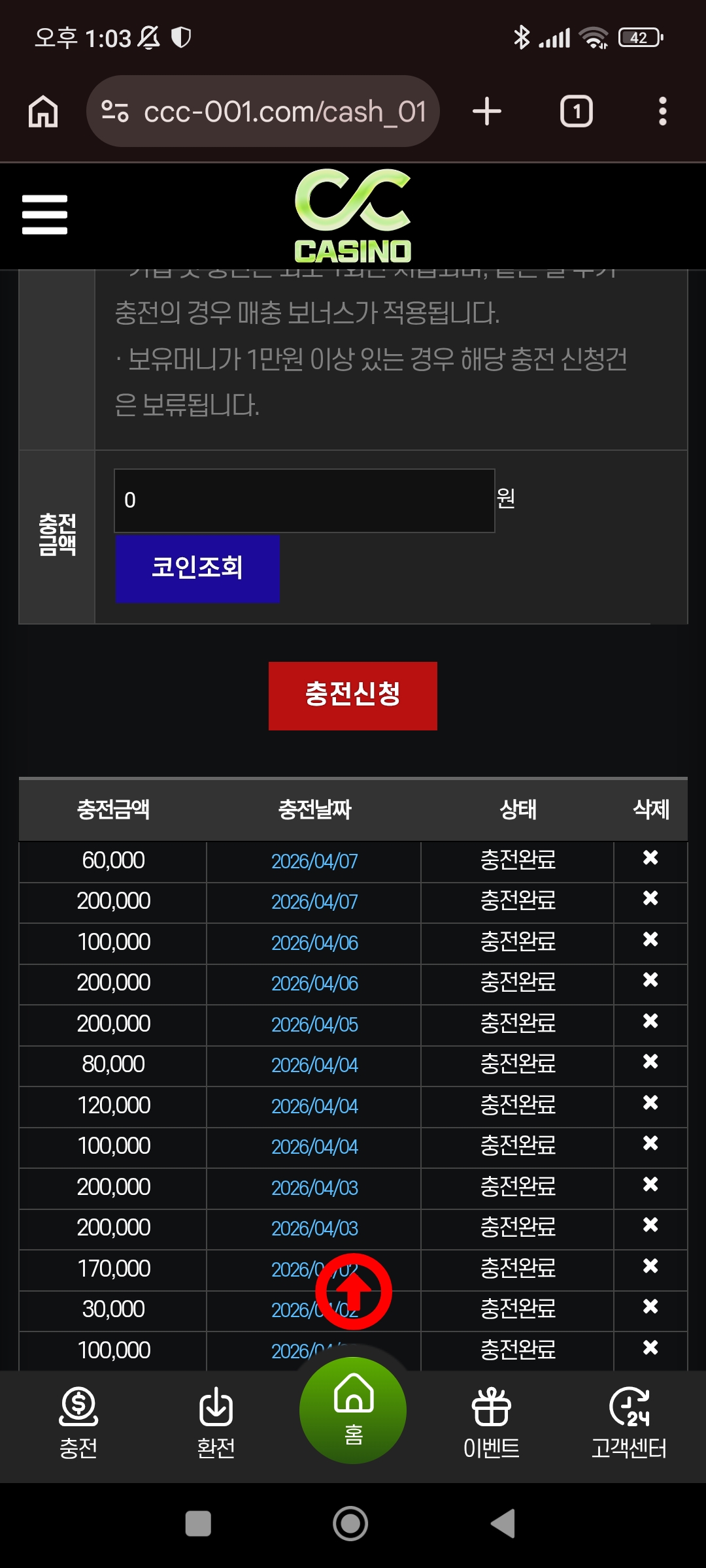Open a new browser tab
This screenshot has width=706, height=1568.
pos(487,112)
